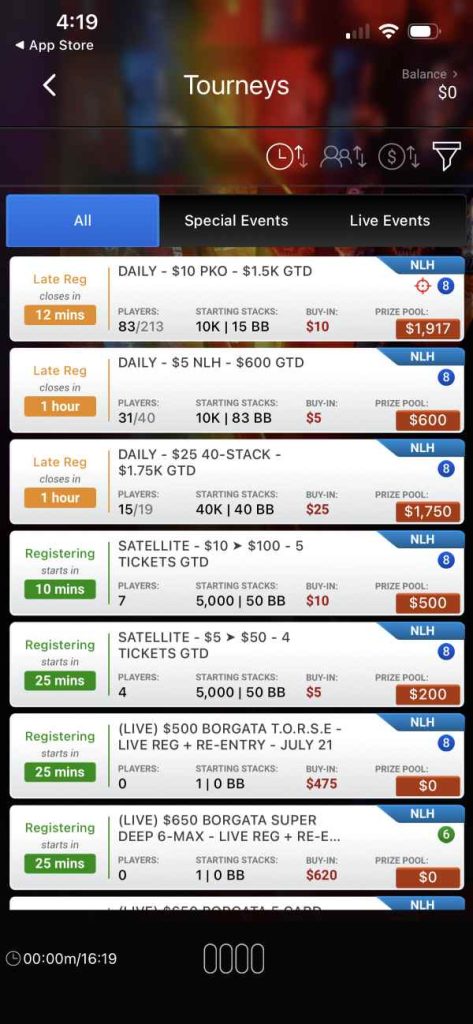This screenshot has width=473, height=1024.
Task: Sort tournaments by player count
Action: click(x=341, y=157)
